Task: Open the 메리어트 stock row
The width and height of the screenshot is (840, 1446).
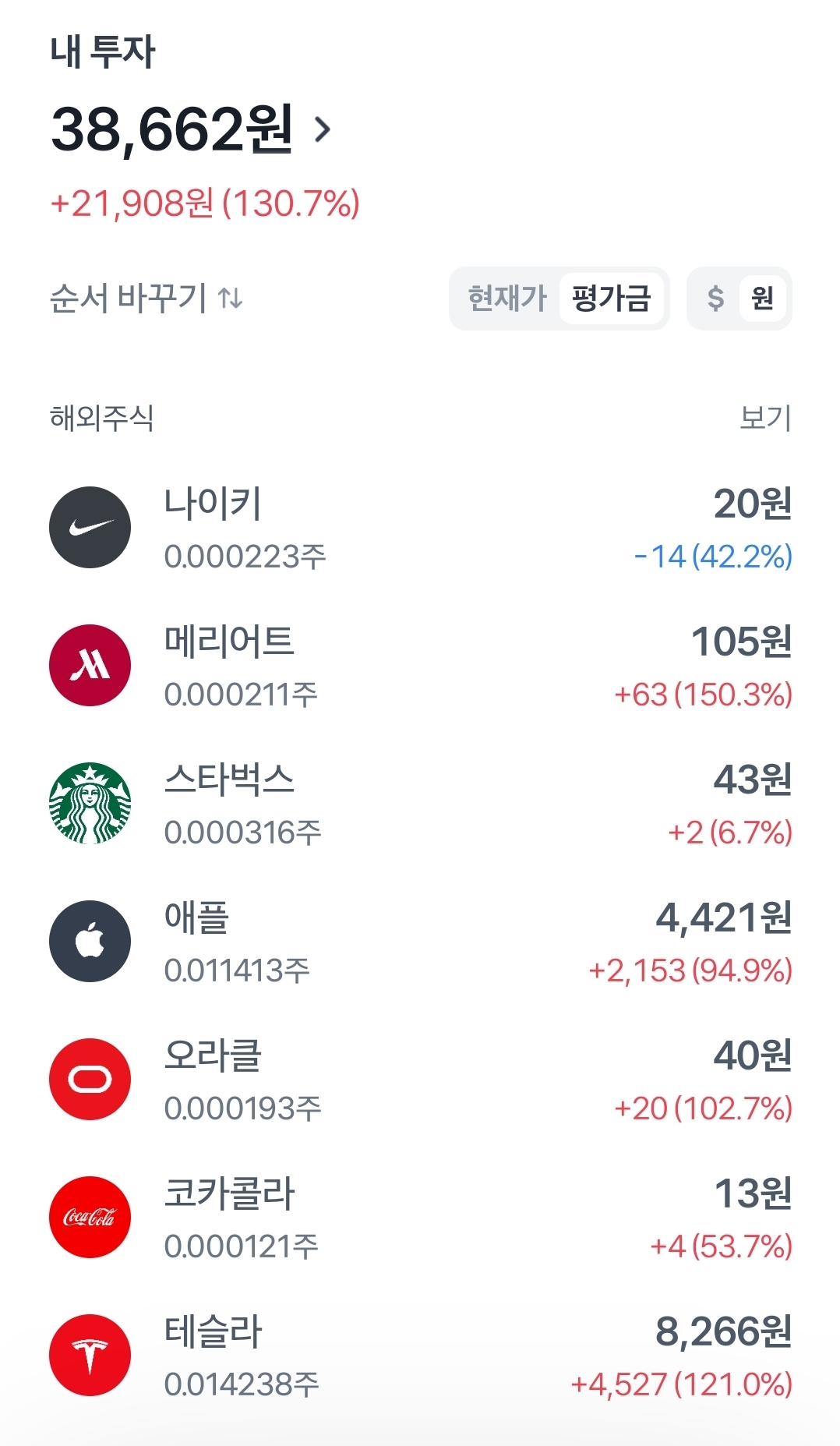Action: click(x=420, y=666)
